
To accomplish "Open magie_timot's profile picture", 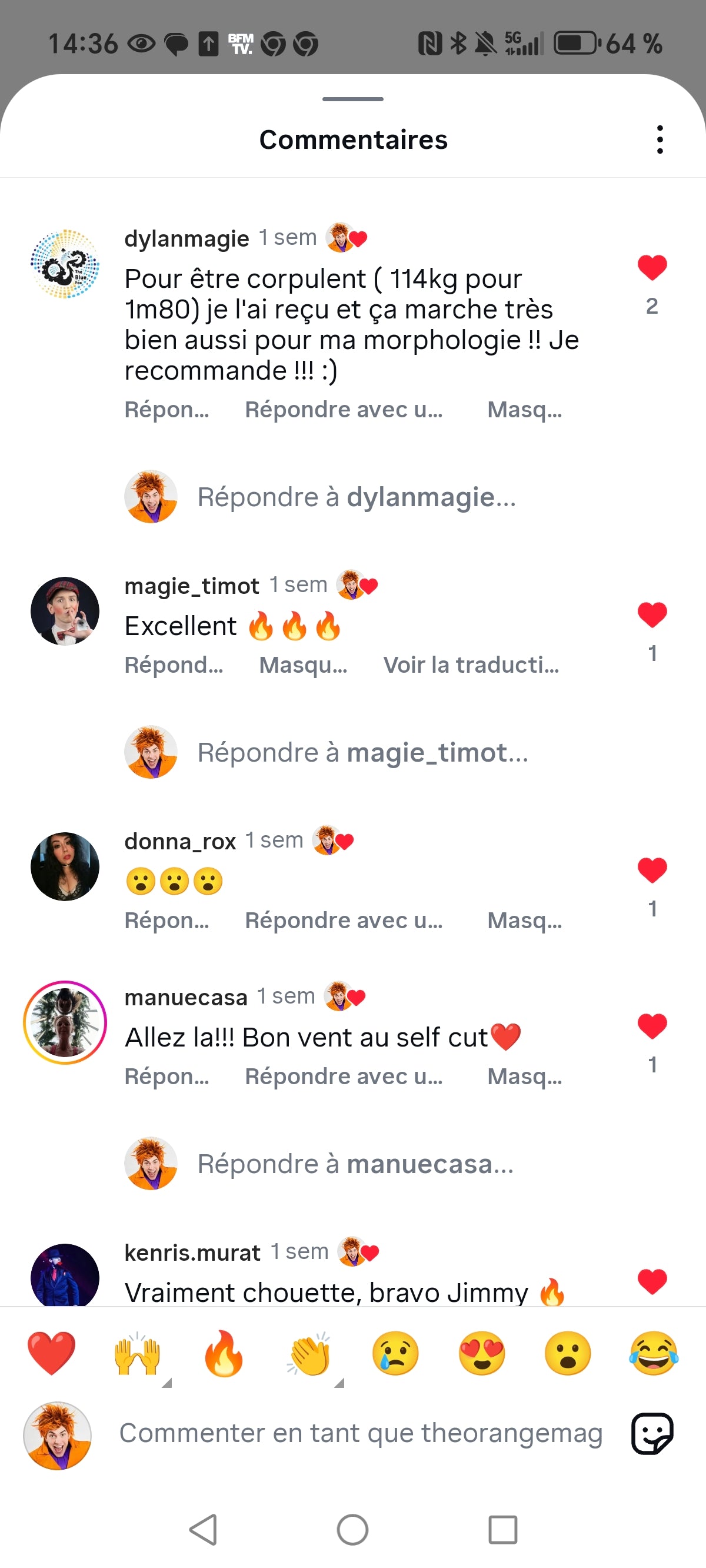I will (x=65, y=611).
